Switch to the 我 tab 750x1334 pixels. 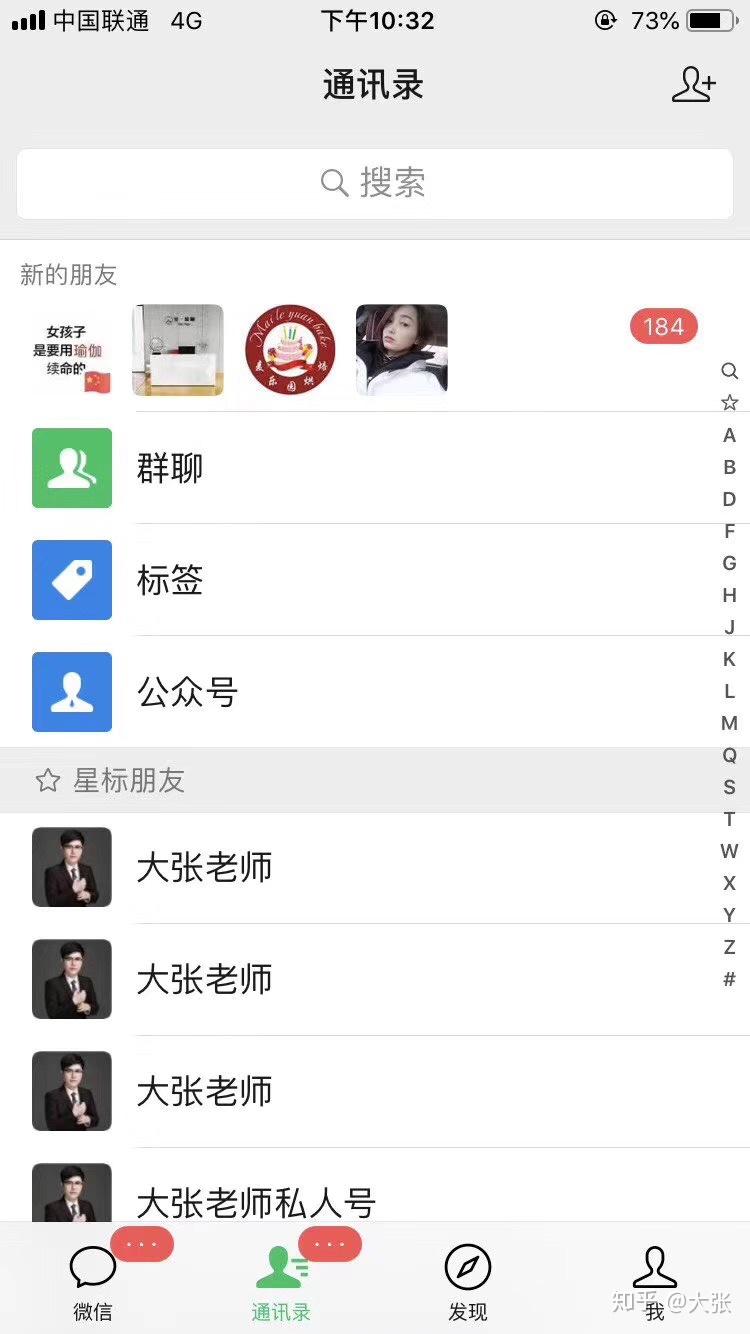[x=655, y=1281]
